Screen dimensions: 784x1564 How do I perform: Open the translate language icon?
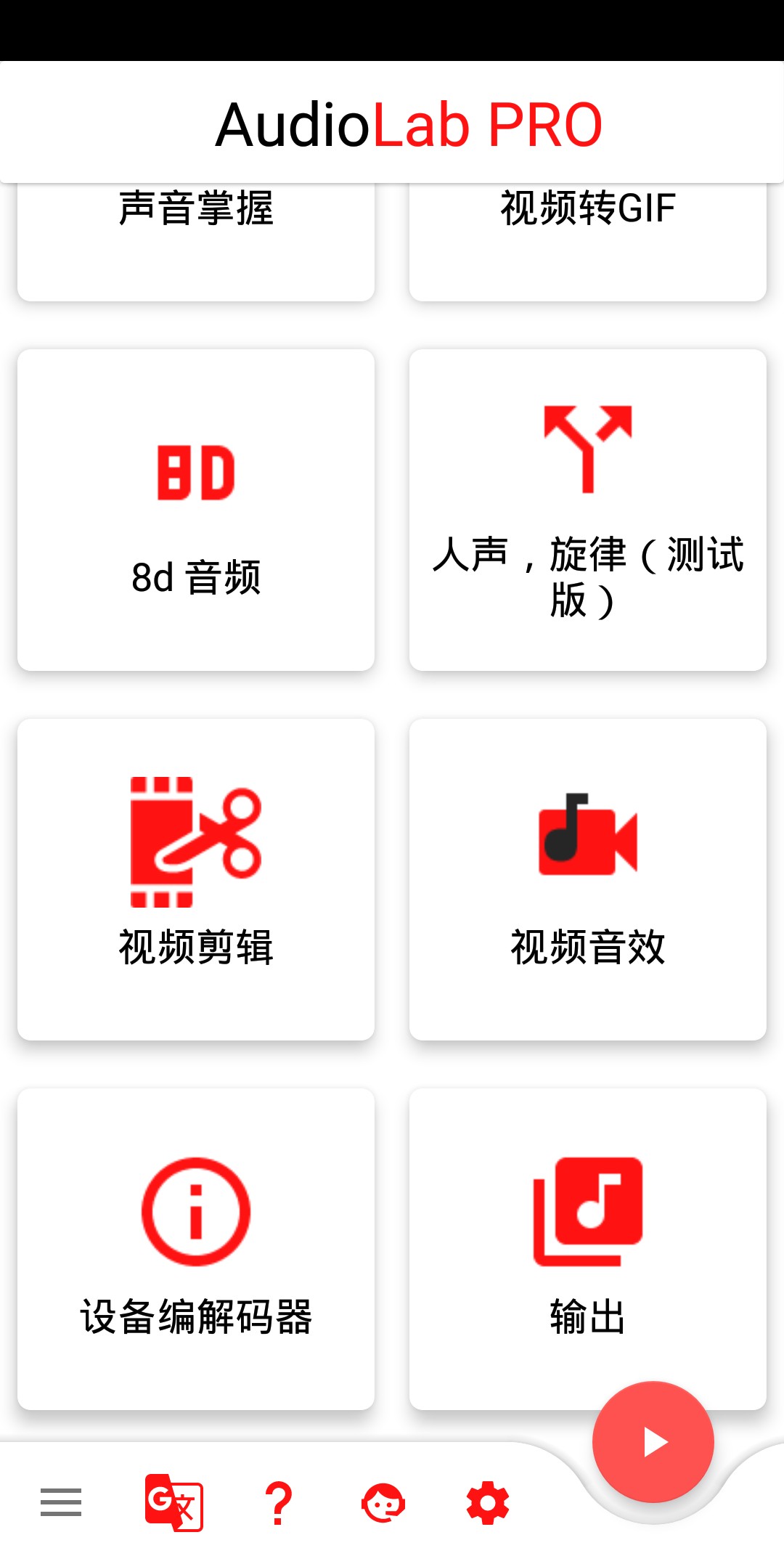tap(174, 1502)
